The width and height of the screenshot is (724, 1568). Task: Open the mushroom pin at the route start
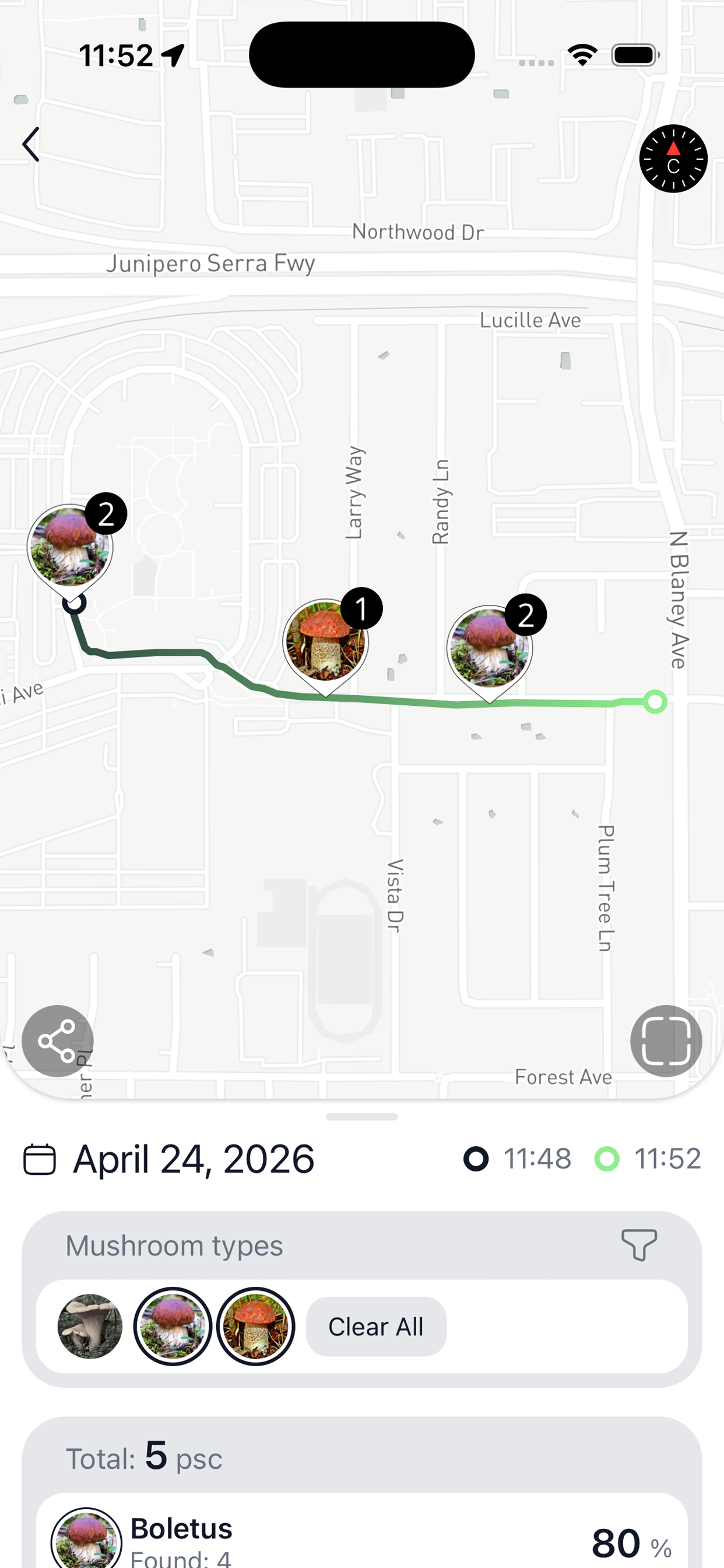point(70,547)
